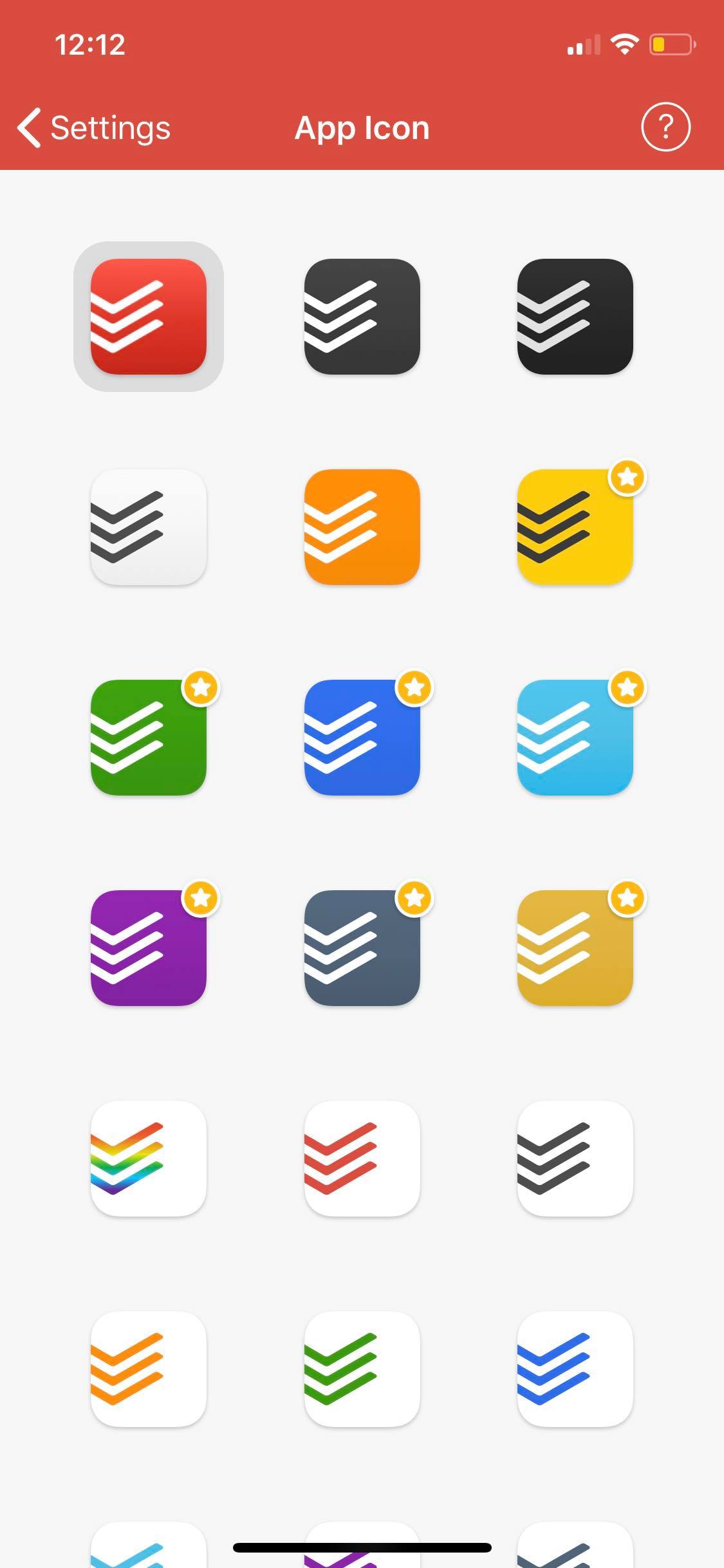Select the yellow premium app icon
This screenshot has width=724, height=1568.
tap(576, 528)
